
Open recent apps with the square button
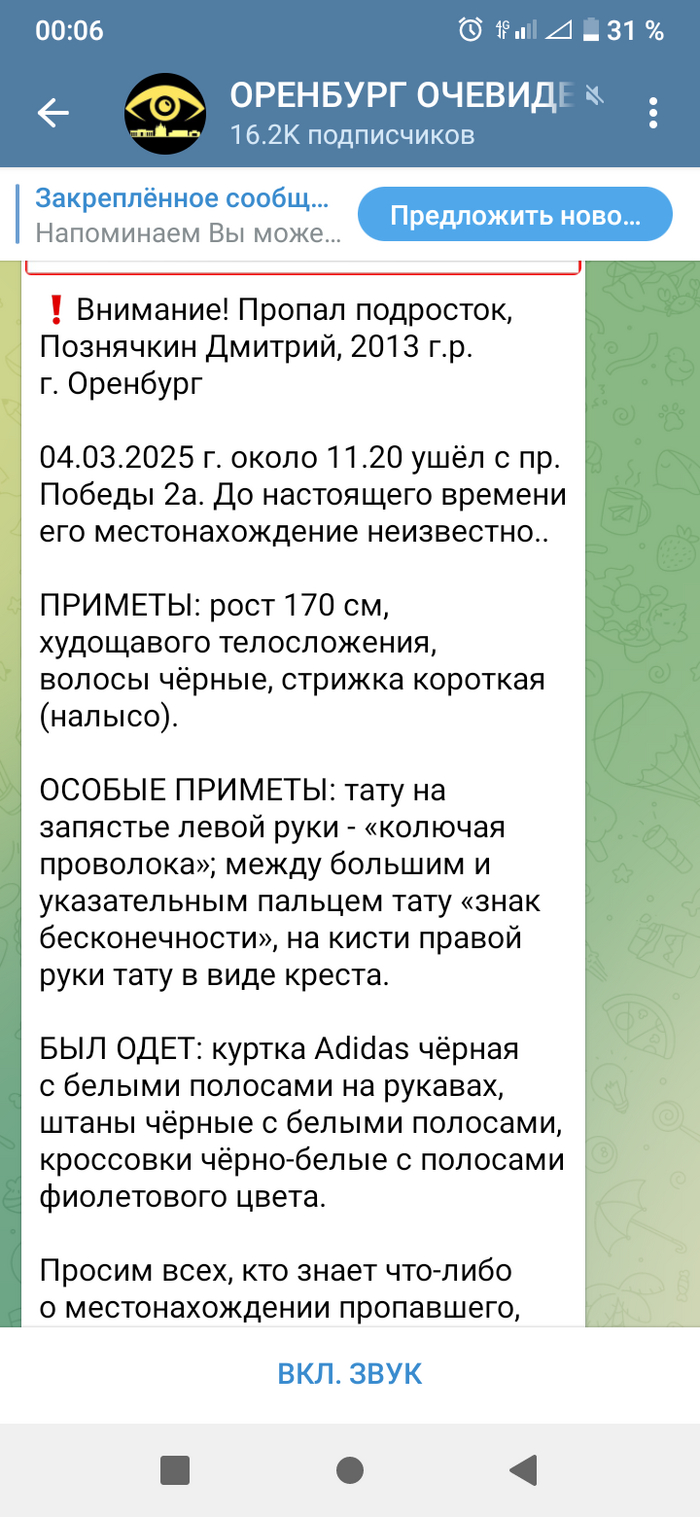(x=175, y=1469)
